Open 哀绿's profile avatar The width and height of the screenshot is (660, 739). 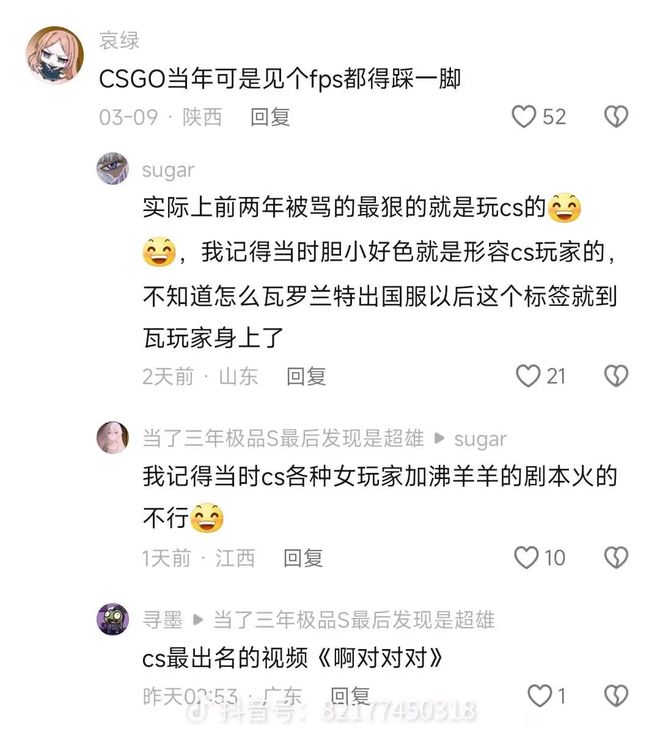tap(54, 55)
